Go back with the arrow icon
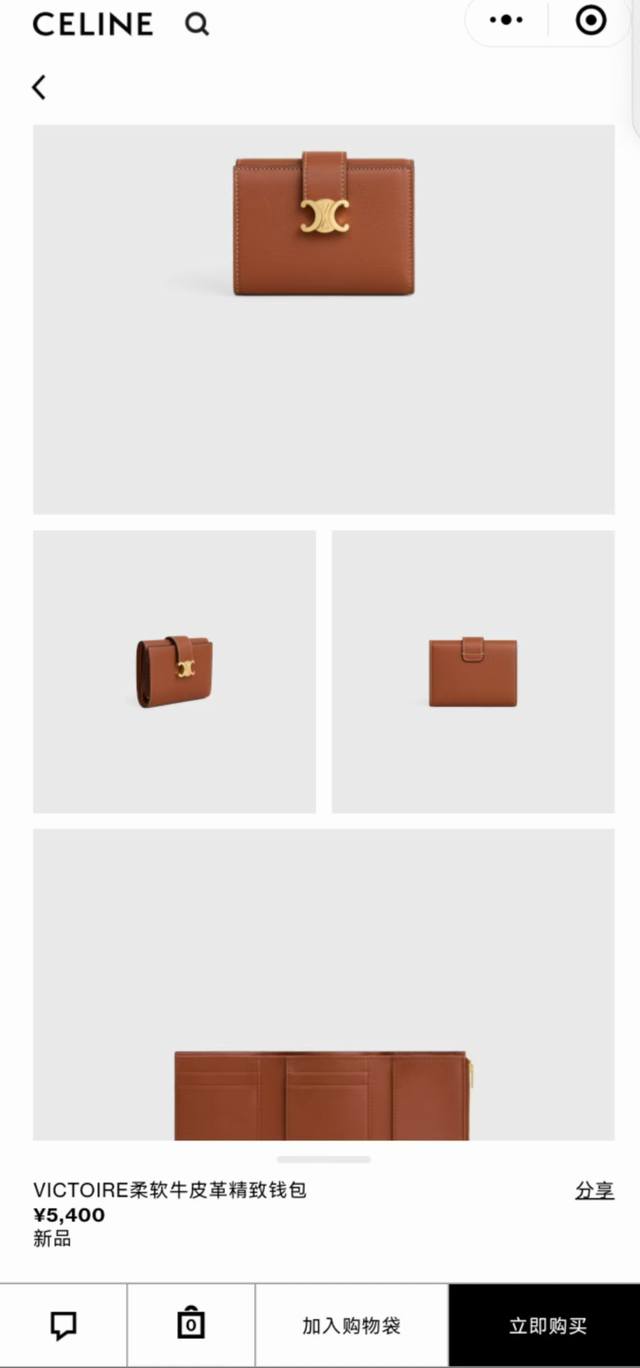This screenshot has width=640, height=1368. (39, 87)
